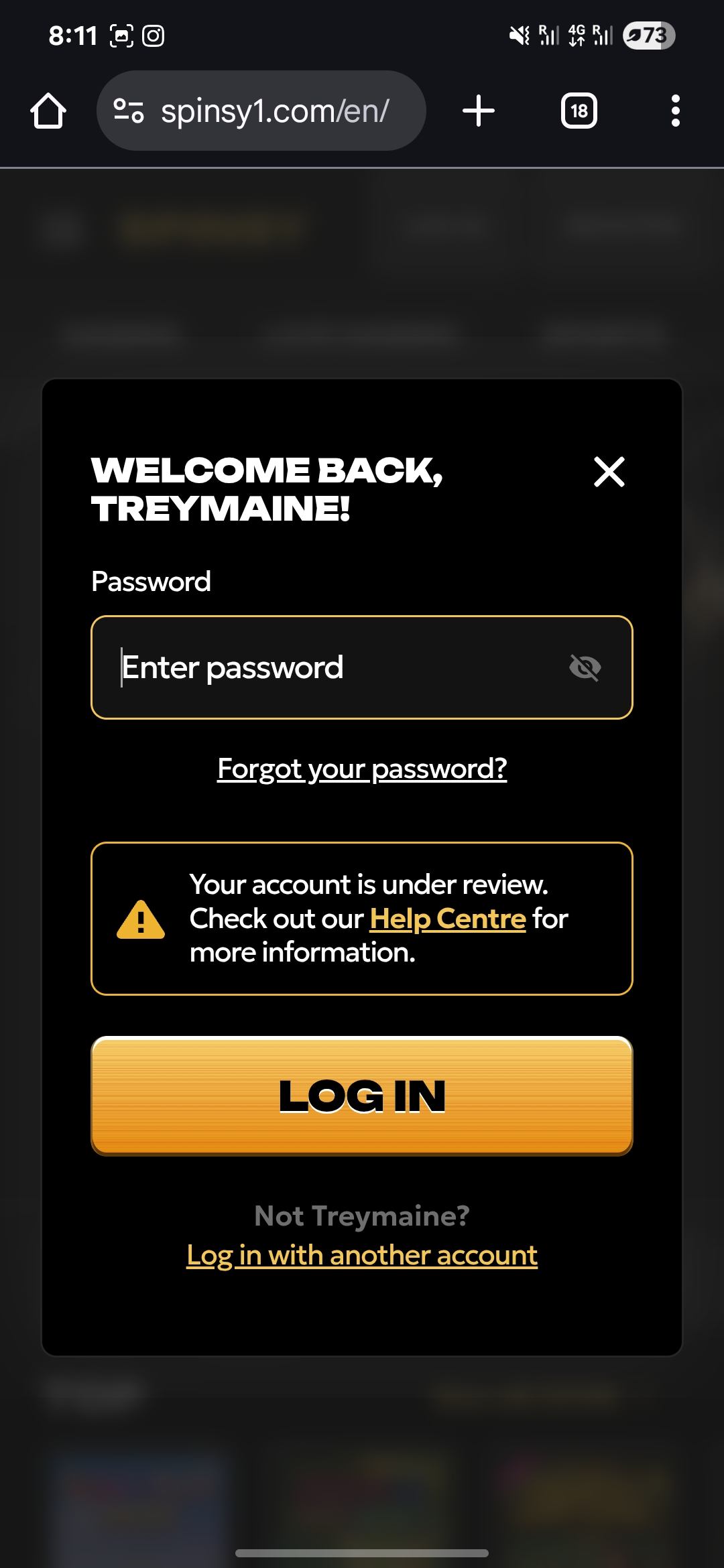Tap the LOG IN button

click(362, 1096)
